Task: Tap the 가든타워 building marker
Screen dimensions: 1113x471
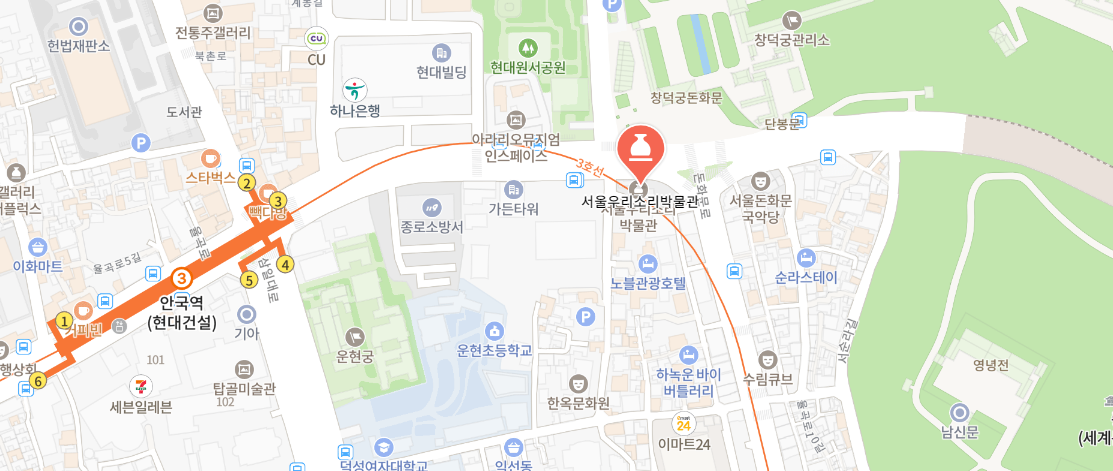Action: point(513,189)
